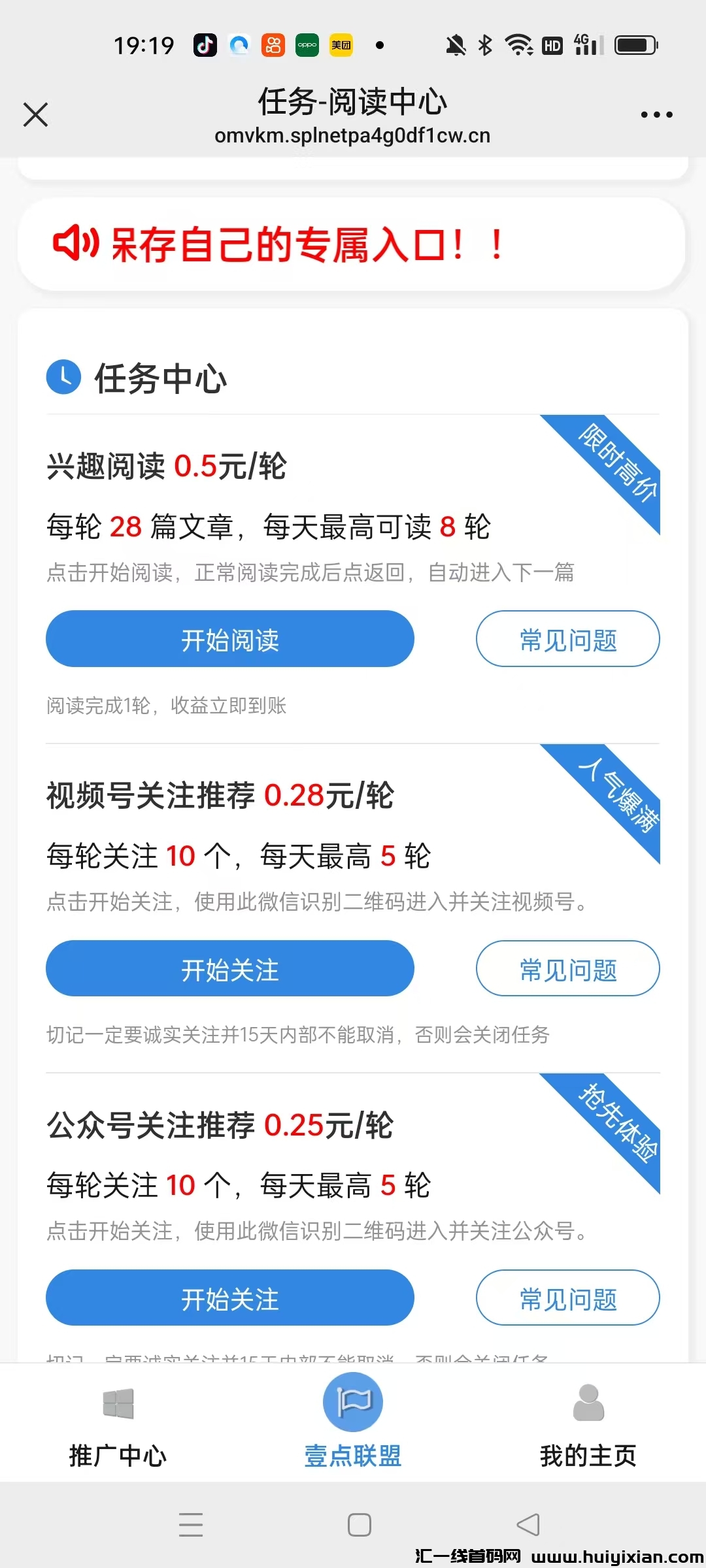Tap the battery indicator in the status bar
This screenshot has height=1568, width=706.
(x=635, y=44)
